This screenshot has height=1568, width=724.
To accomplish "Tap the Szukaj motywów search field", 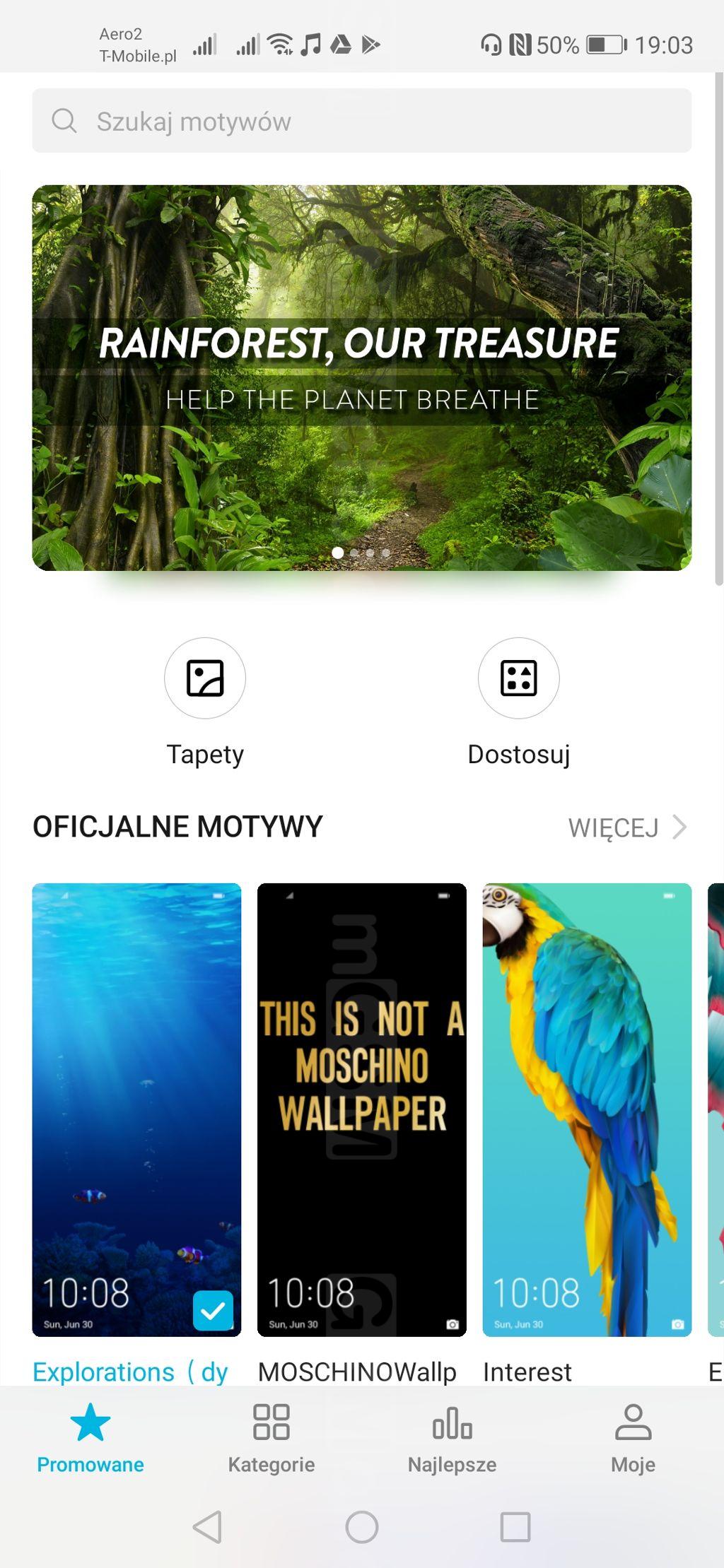I will tap(361, 121).
